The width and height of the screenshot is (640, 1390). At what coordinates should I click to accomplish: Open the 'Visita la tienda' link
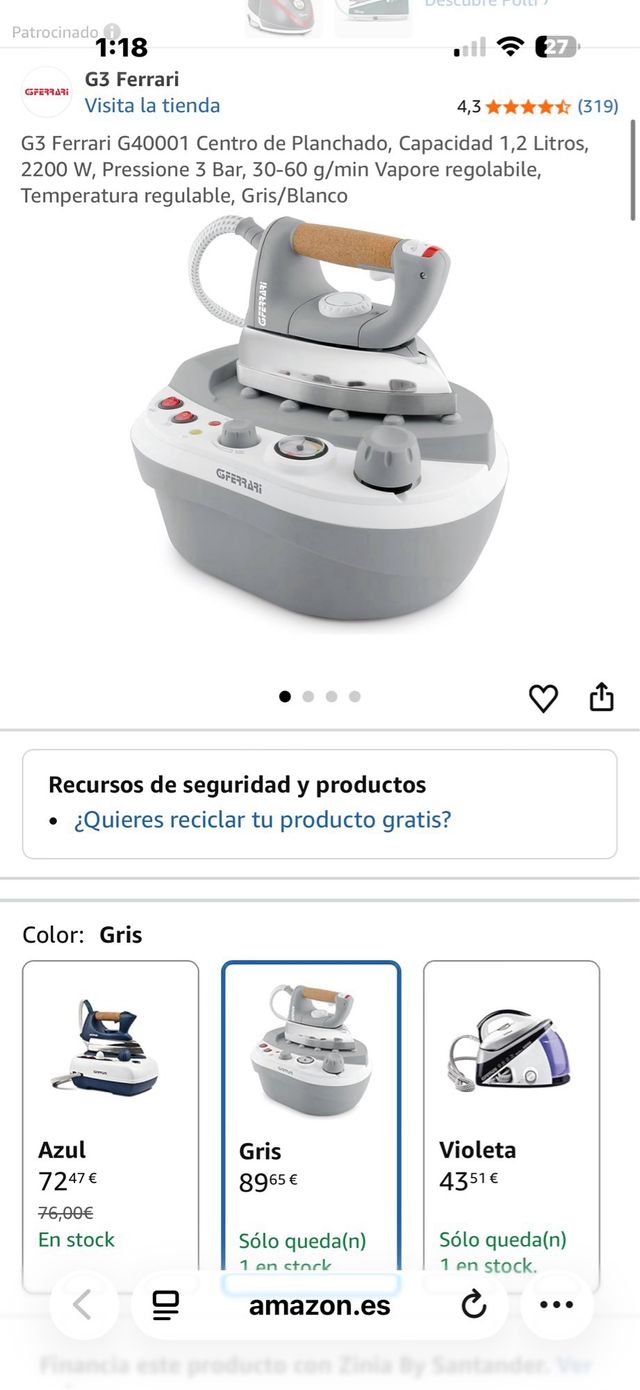pos(152,105)
